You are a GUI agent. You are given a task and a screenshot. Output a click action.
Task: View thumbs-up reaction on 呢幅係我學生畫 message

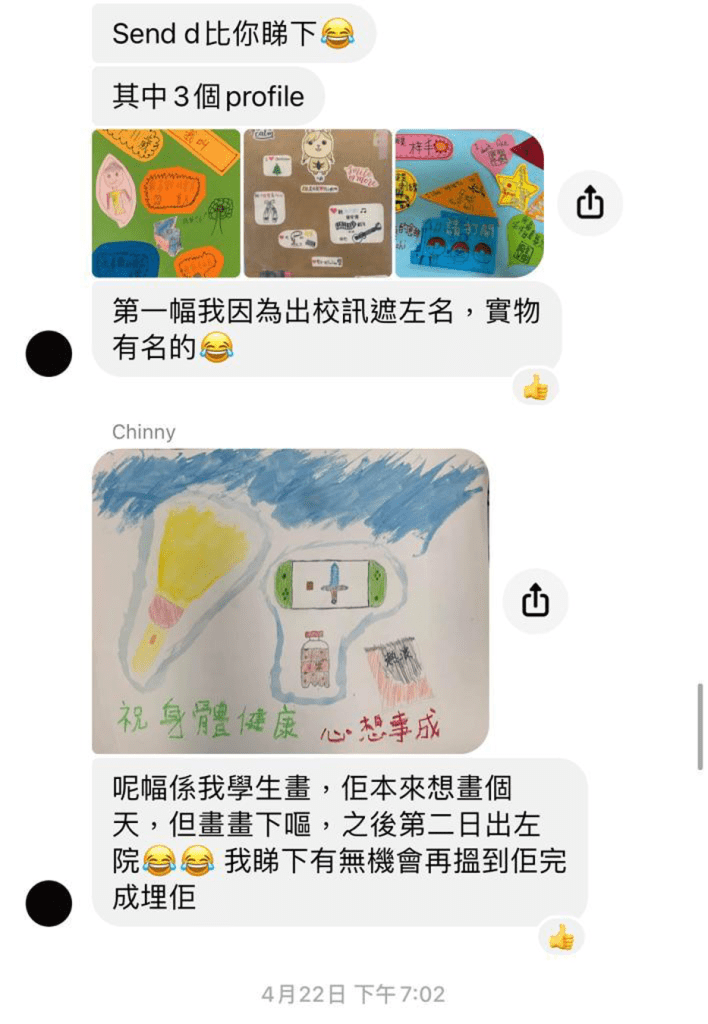(x=561, y=937)
